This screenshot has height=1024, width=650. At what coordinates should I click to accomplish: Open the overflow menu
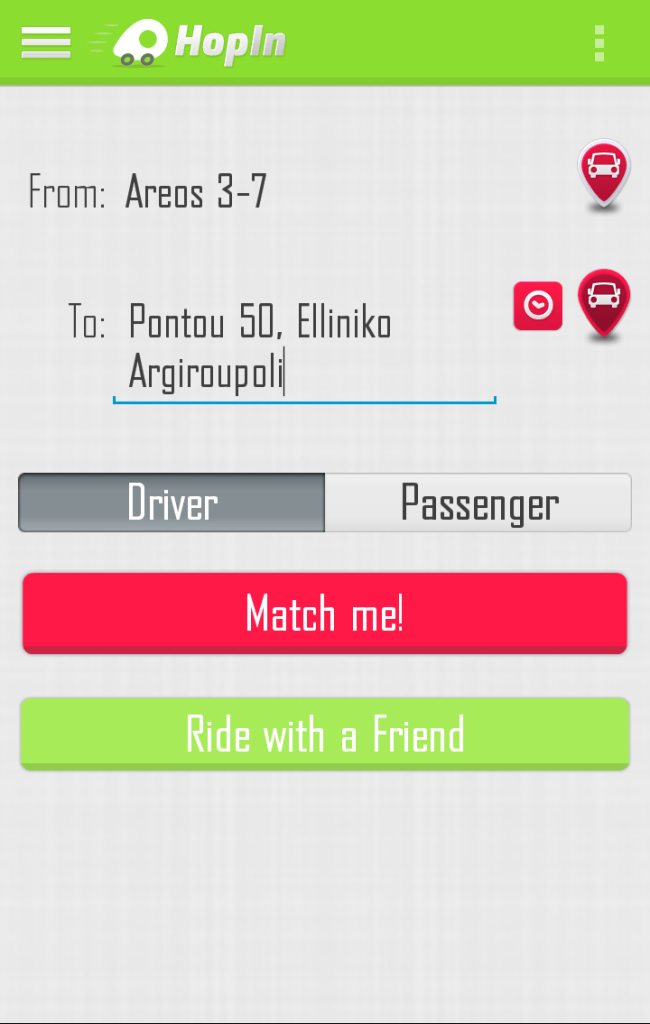click(x=599, y=43)
